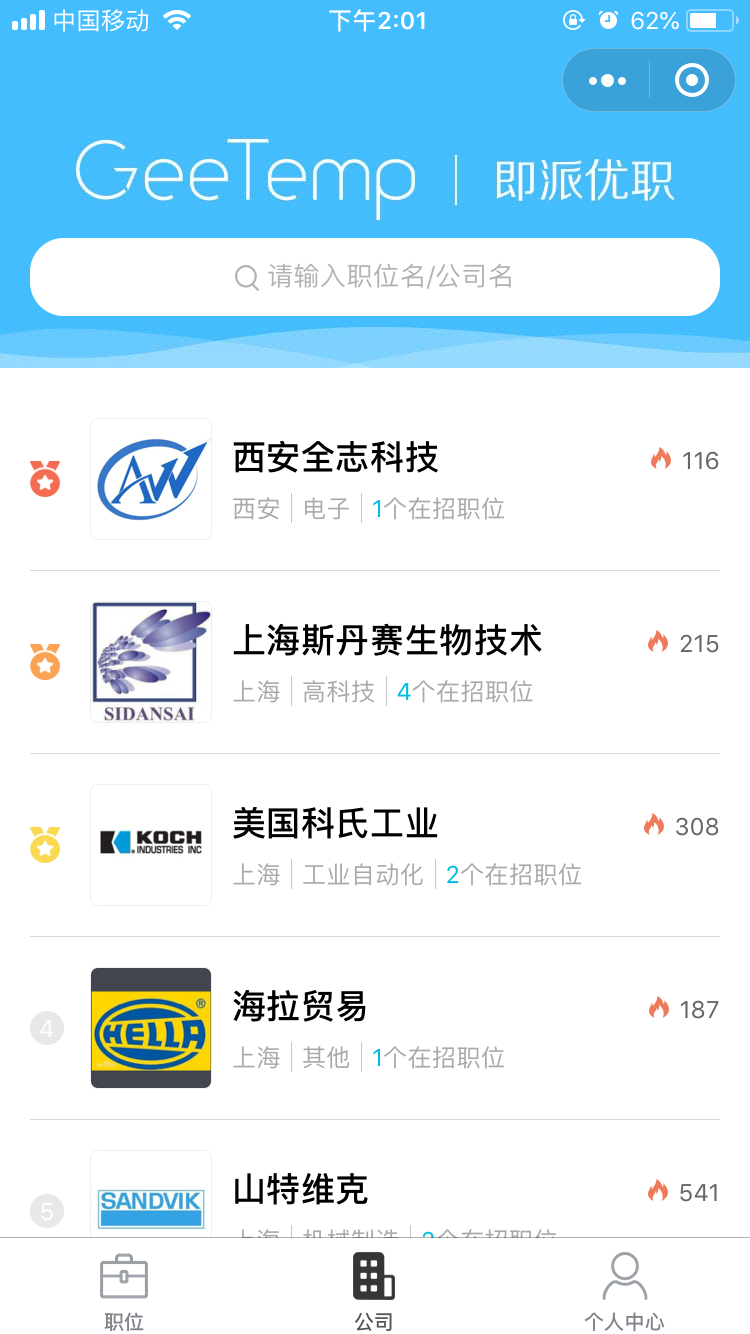The height and width of the screenshot is (1334, 750).
Task: Close the mini program via circle icon
Action: (x=692, y=80)
